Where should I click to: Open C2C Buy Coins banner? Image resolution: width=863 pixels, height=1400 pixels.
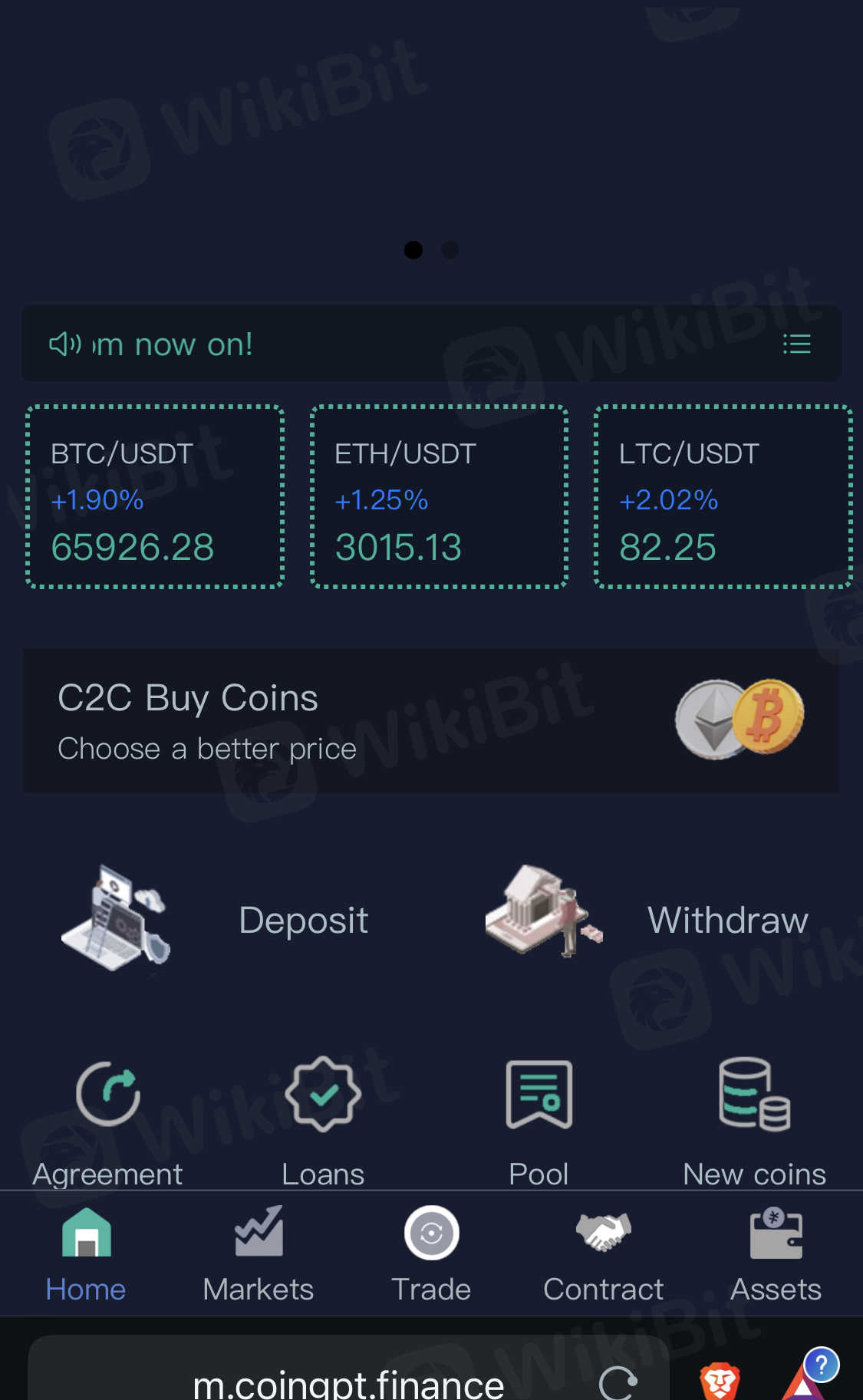[x=431, y=720]
